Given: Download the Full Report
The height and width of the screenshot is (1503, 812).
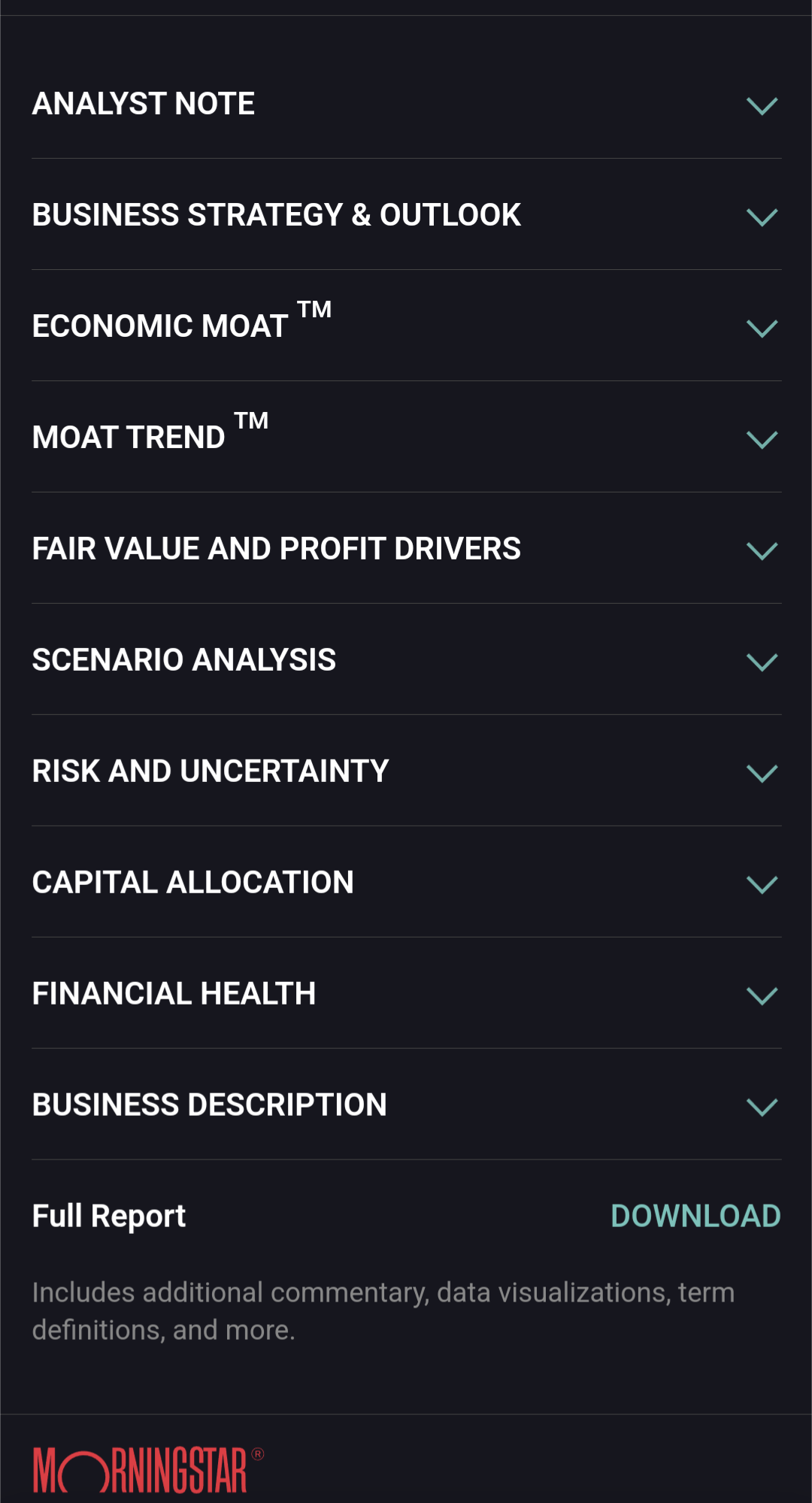Looking at the screenshot, I should pos(695,1216).
